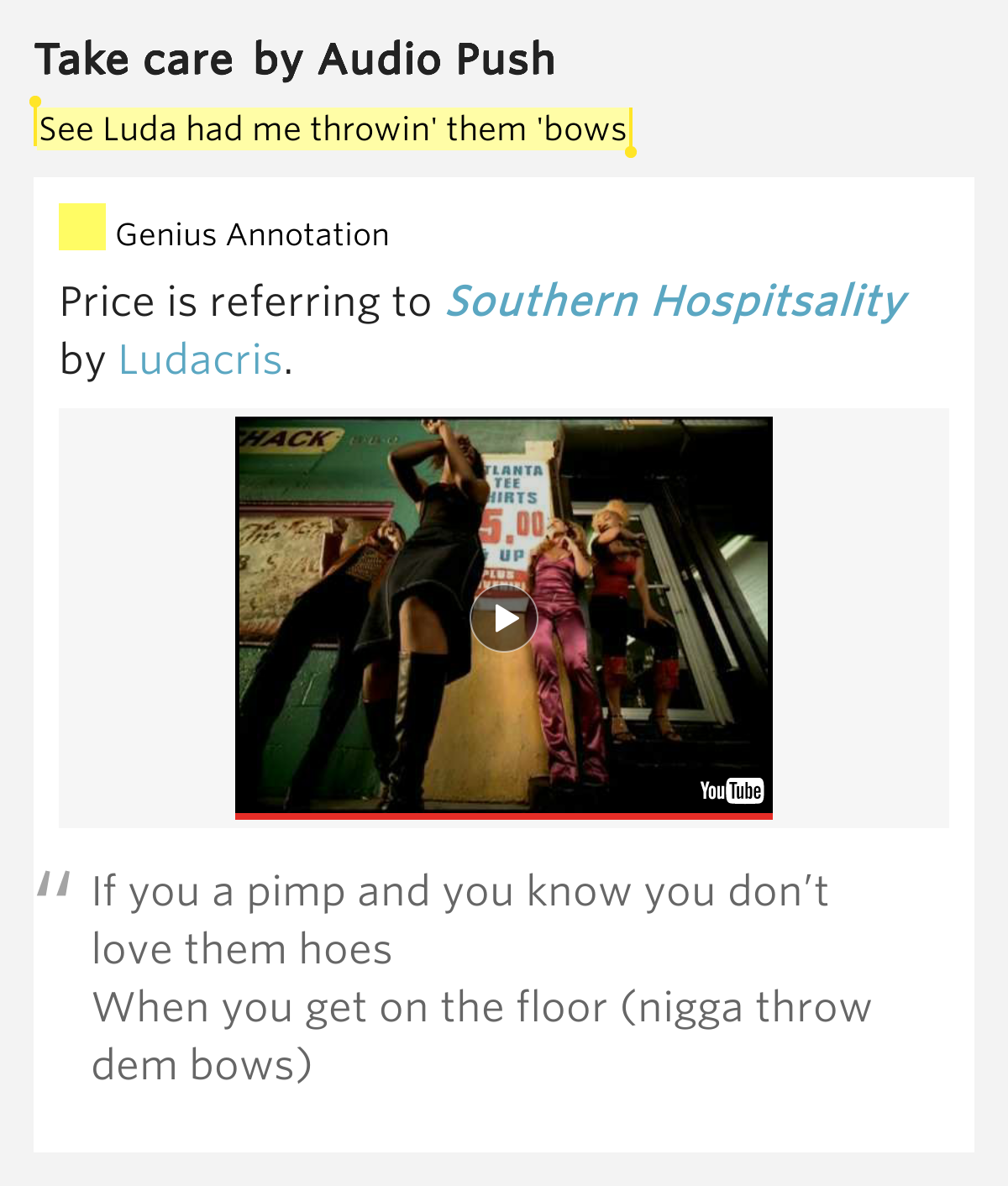The height and width of the screenshot is (1186, 1008).
Task: Click the YouTube watermark badge
Action: click(730, 790)
